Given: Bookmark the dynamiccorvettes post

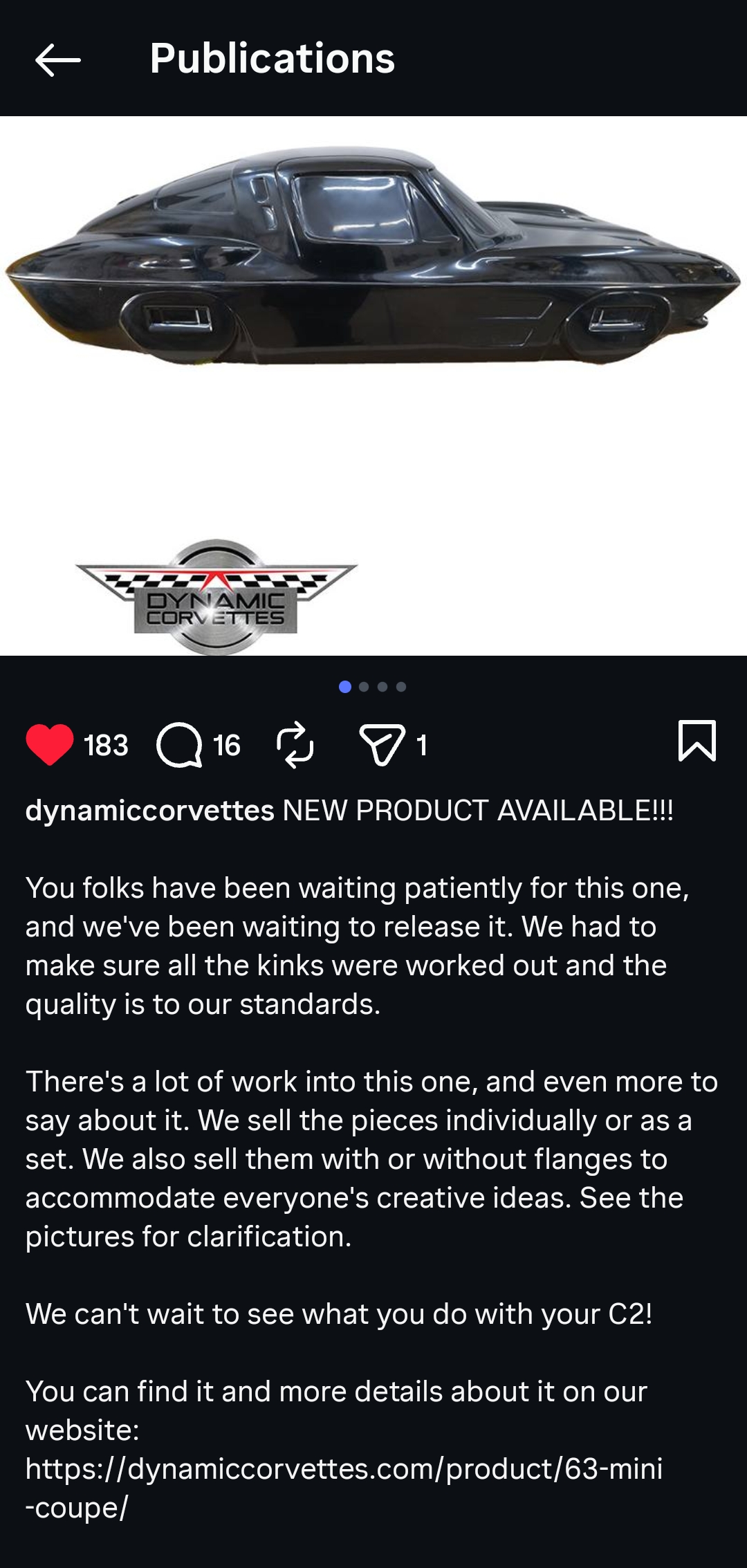Looking at the screenshot, I should point(697,741).
